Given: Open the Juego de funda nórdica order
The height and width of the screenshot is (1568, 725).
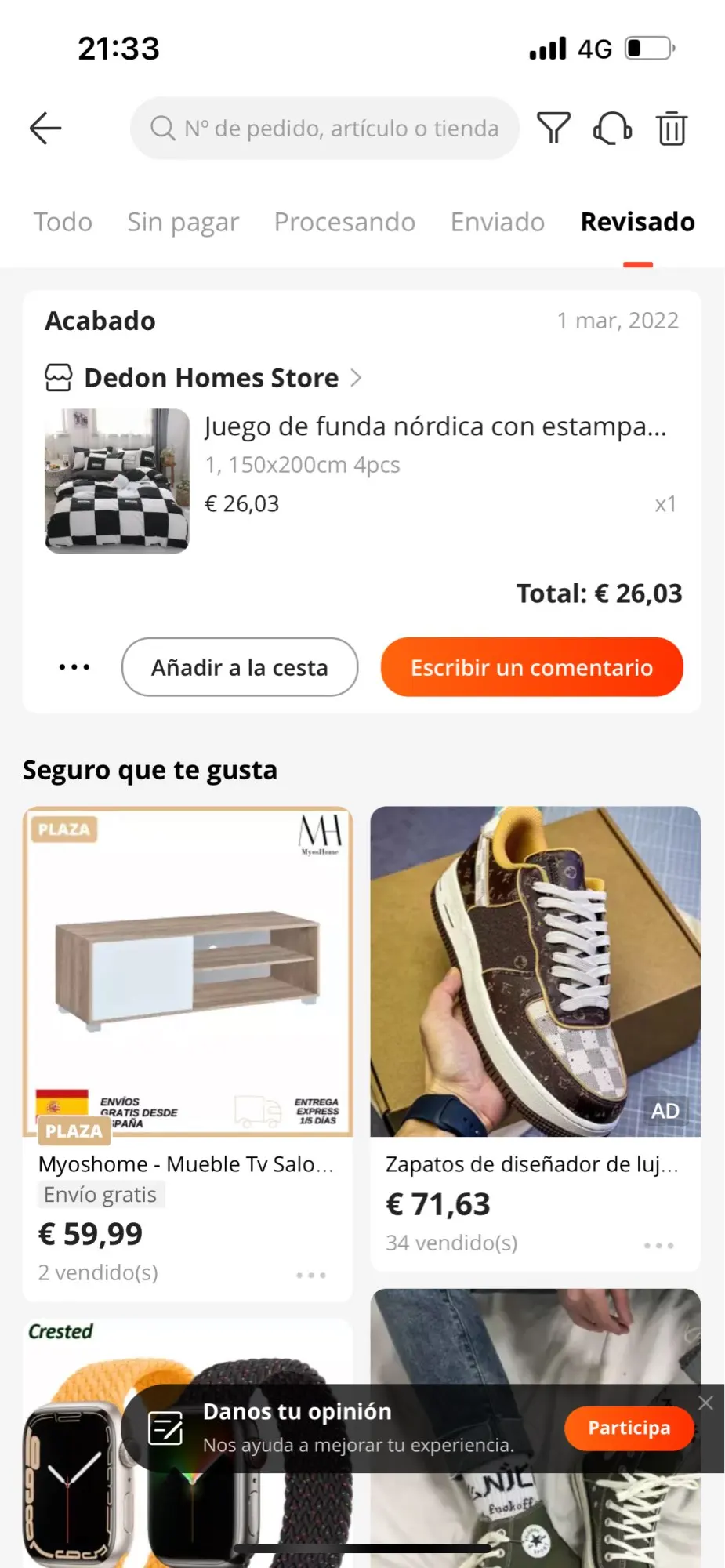Looking at the screenshot, I should tap(434, 427).
